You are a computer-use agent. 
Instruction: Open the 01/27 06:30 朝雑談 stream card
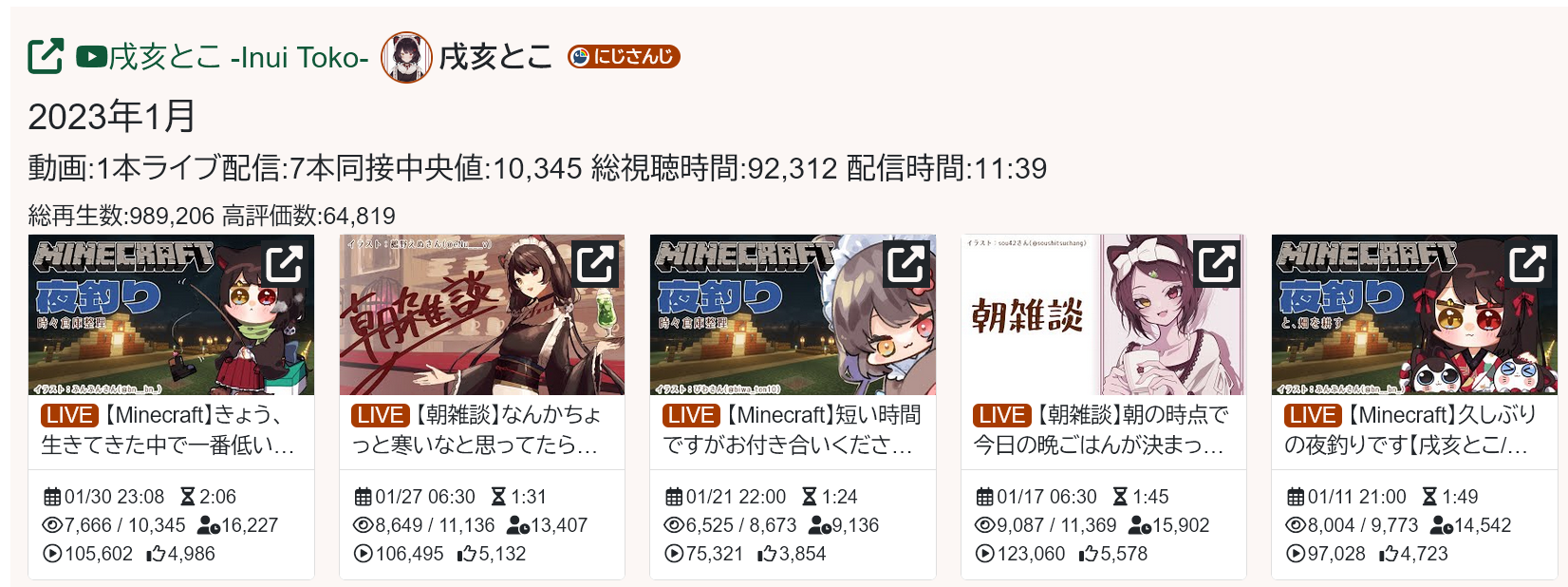(x=480, y=429)
